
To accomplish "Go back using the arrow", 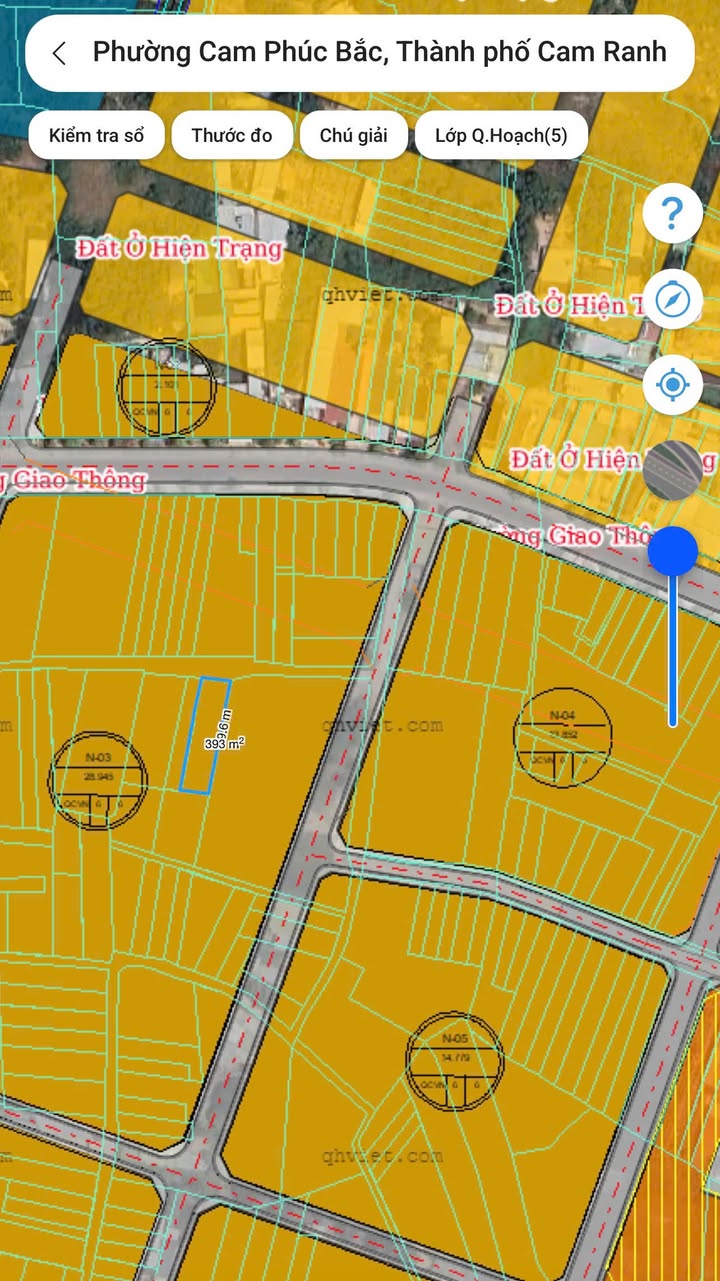I will (60, 53).
